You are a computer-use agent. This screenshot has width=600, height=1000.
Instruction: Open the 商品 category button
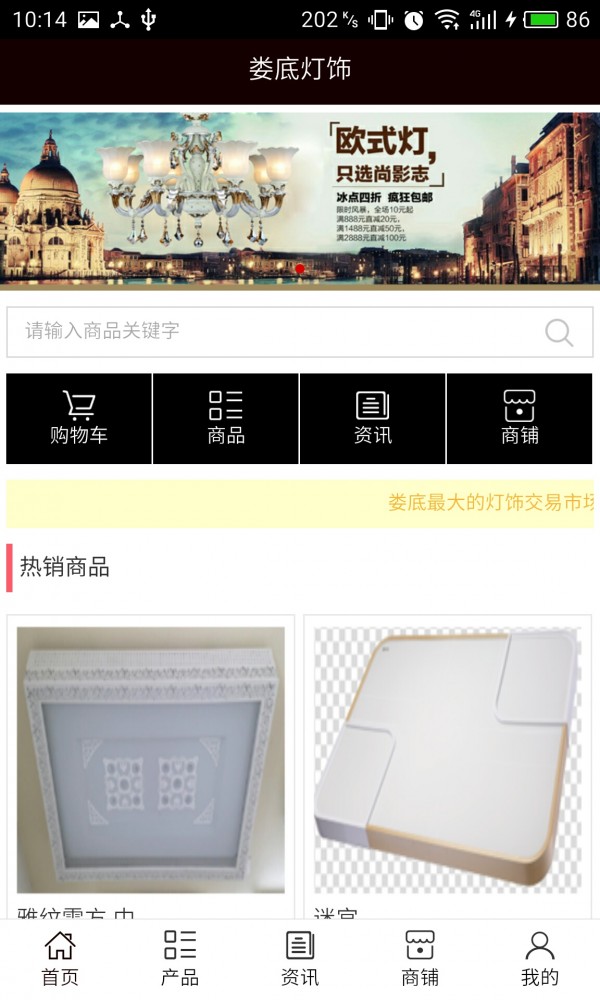point(226,419)
